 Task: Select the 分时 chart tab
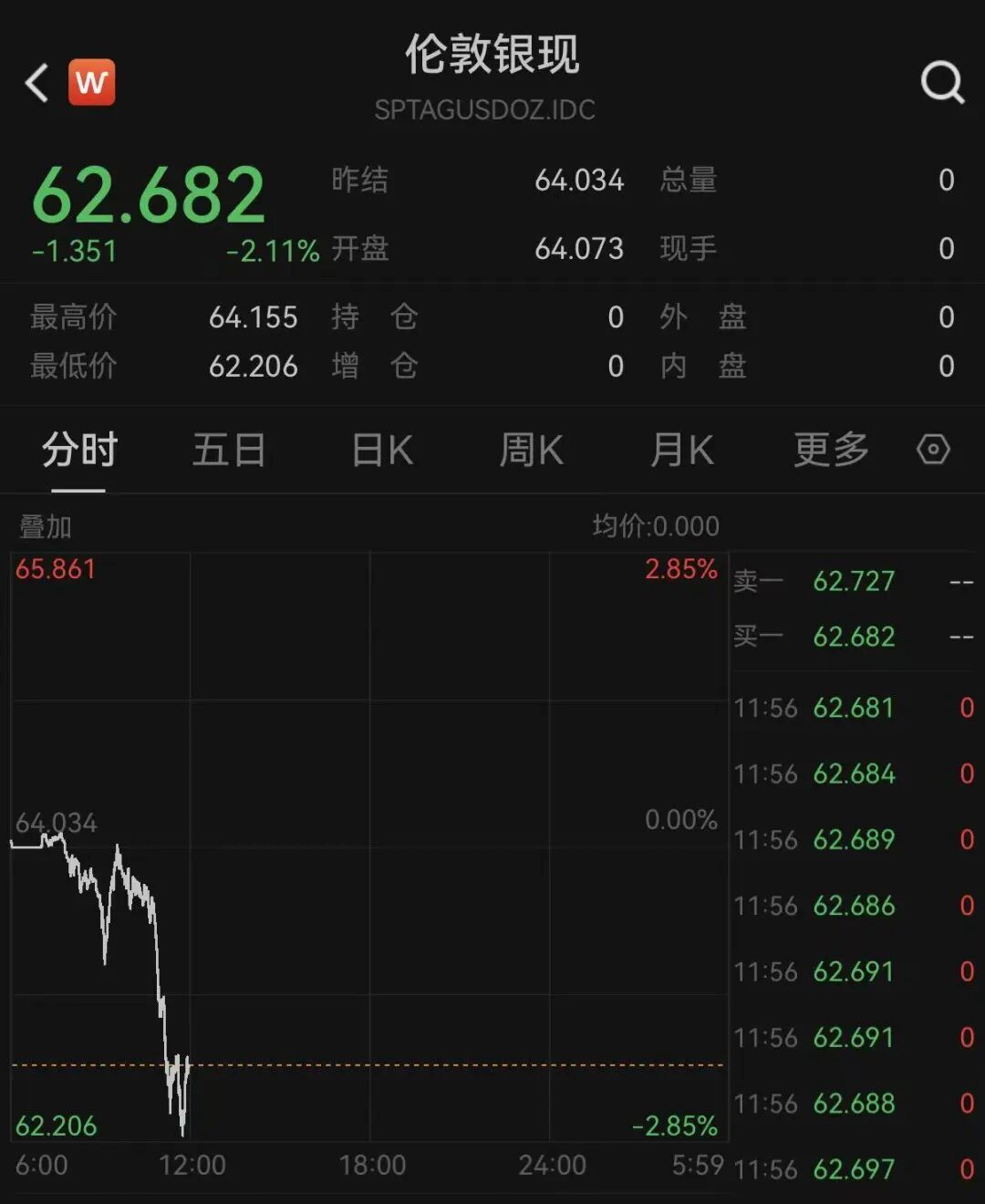(x=79, y=451)
